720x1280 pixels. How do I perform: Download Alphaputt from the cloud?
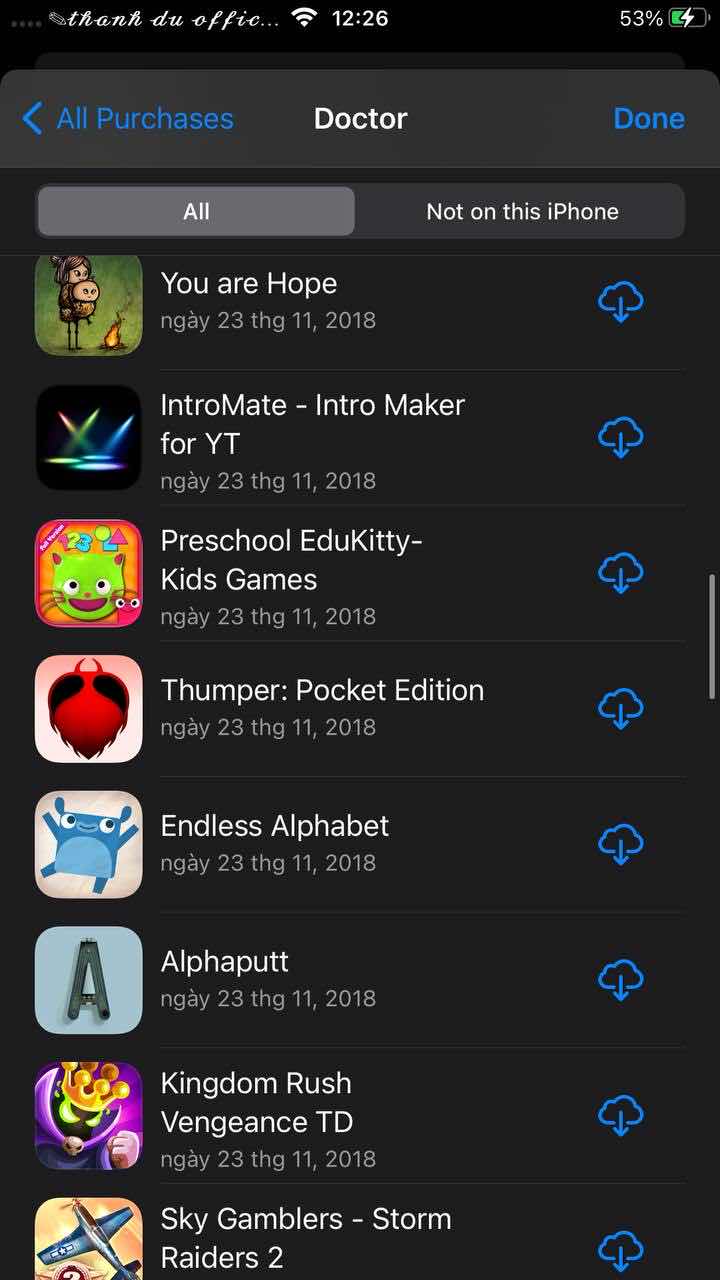[x=620, y=980]
